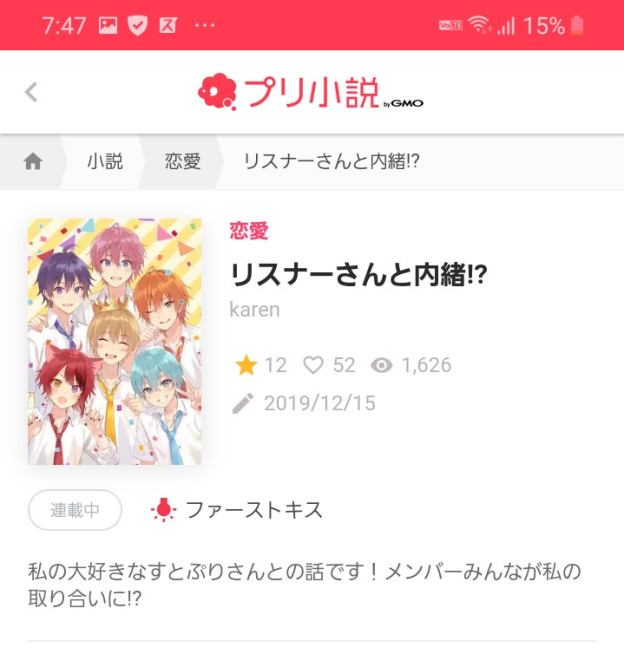Screen dimensions: 624x654
Task: Tap the プリ小説 logo to go home
Action: coord(310,92)
